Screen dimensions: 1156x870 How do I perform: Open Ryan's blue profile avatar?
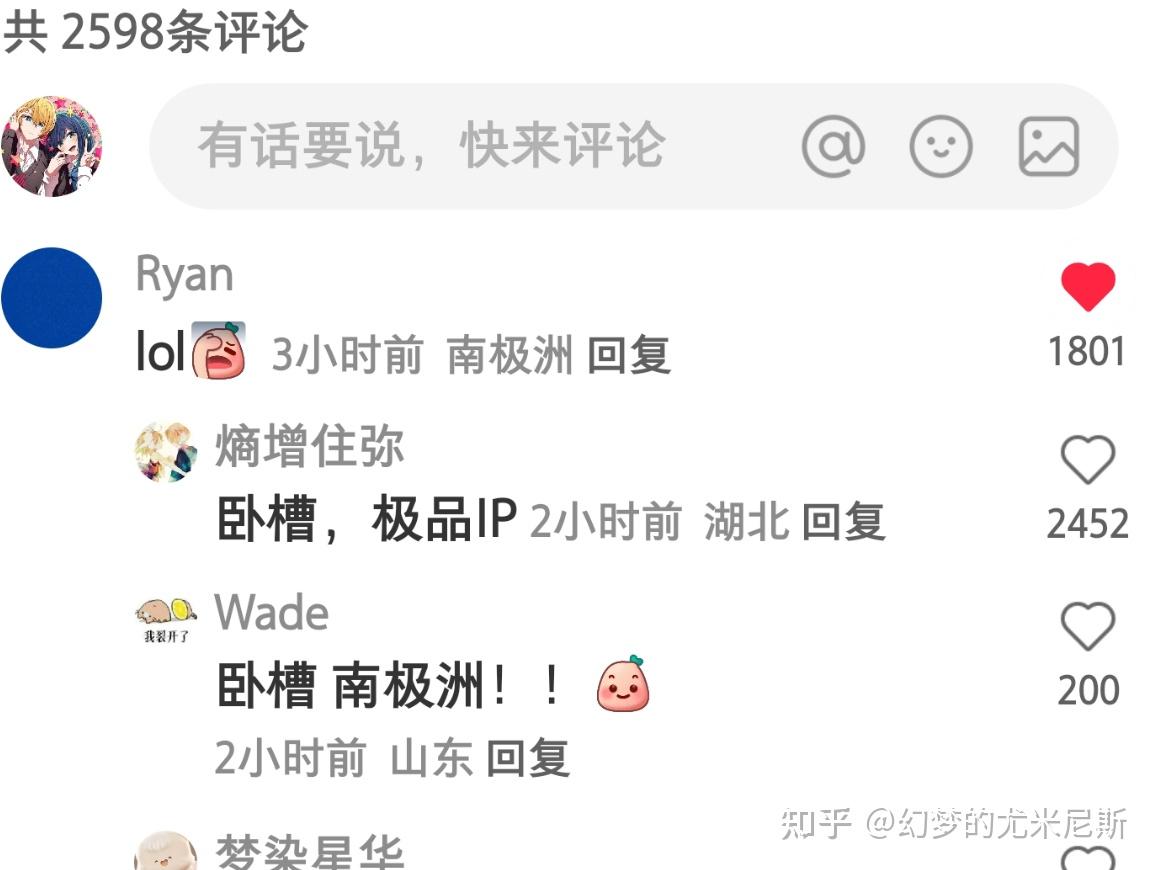click(x=52, y=298)
